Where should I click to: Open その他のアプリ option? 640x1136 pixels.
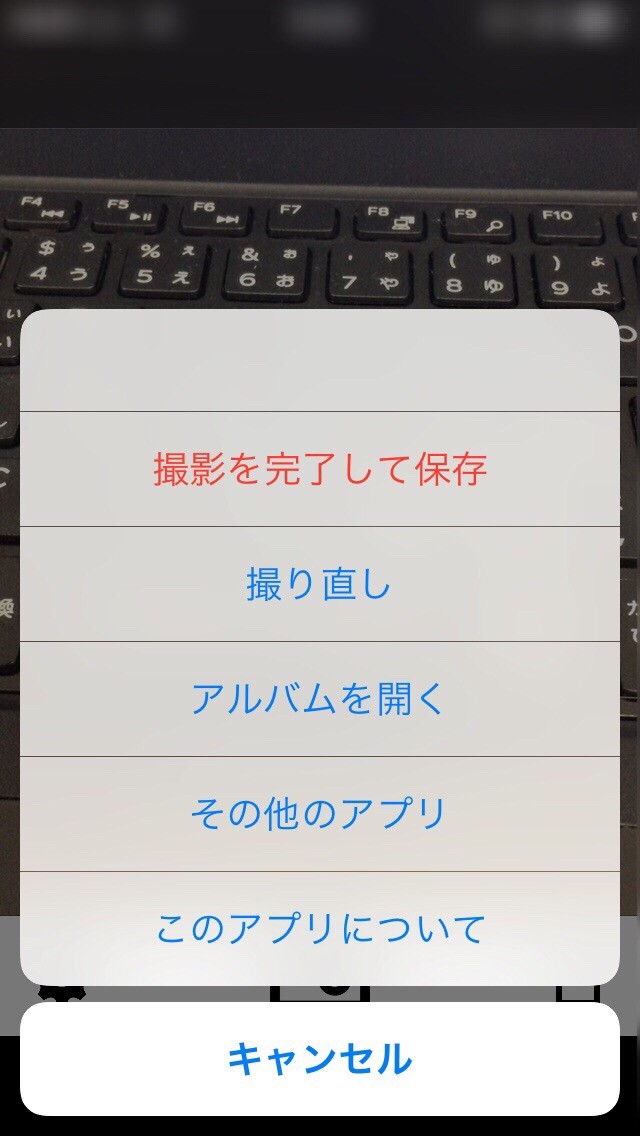(x=320, y=814)
